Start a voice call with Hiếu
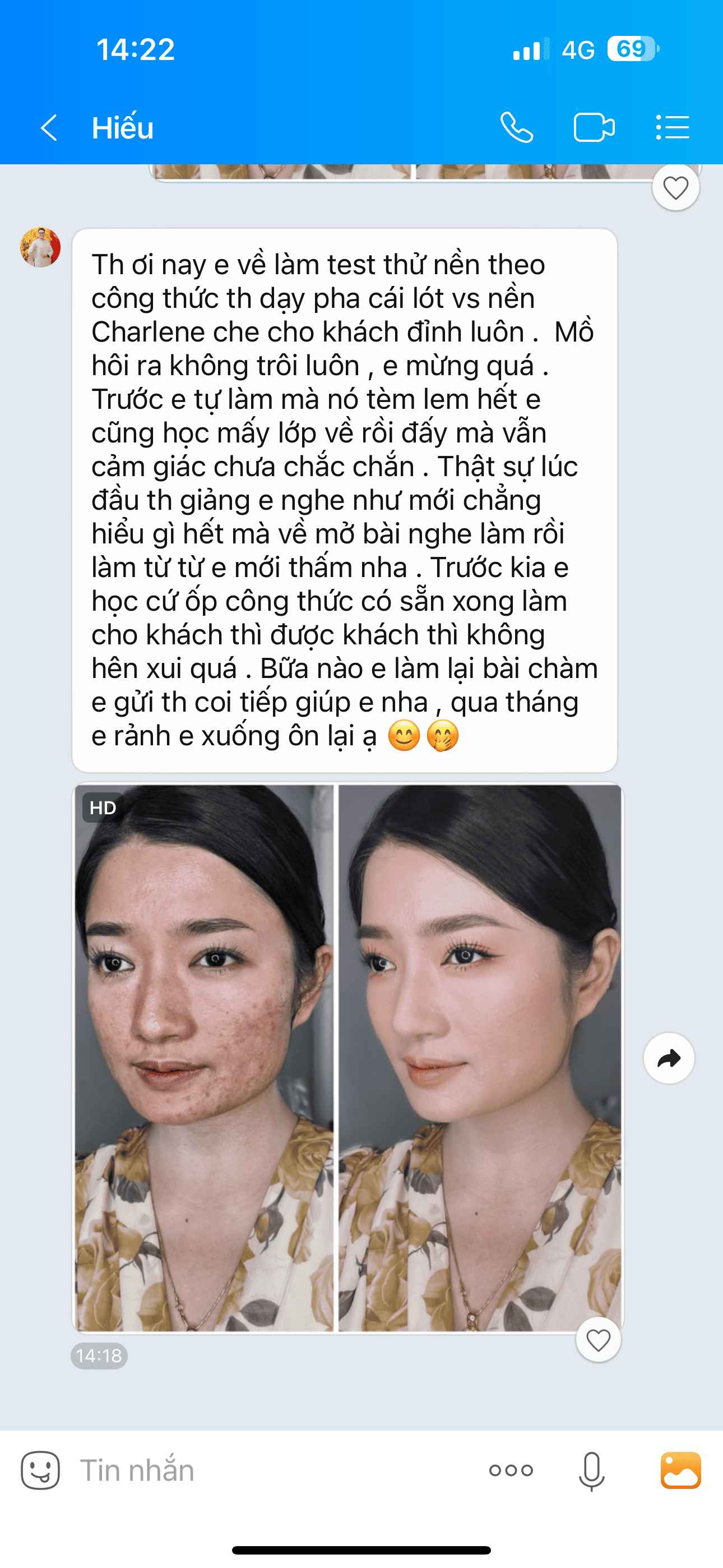 click(517, 128)
